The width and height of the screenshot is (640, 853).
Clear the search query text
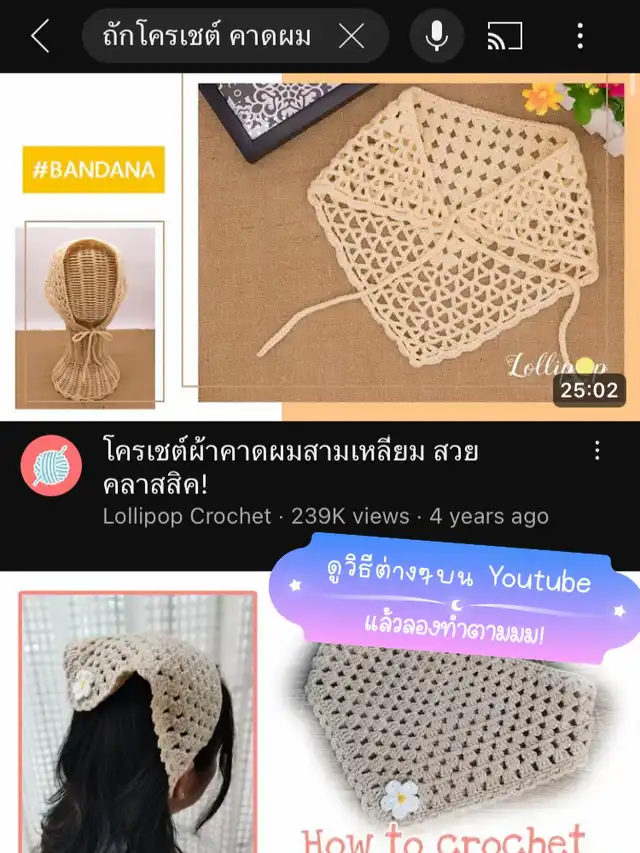351,37
